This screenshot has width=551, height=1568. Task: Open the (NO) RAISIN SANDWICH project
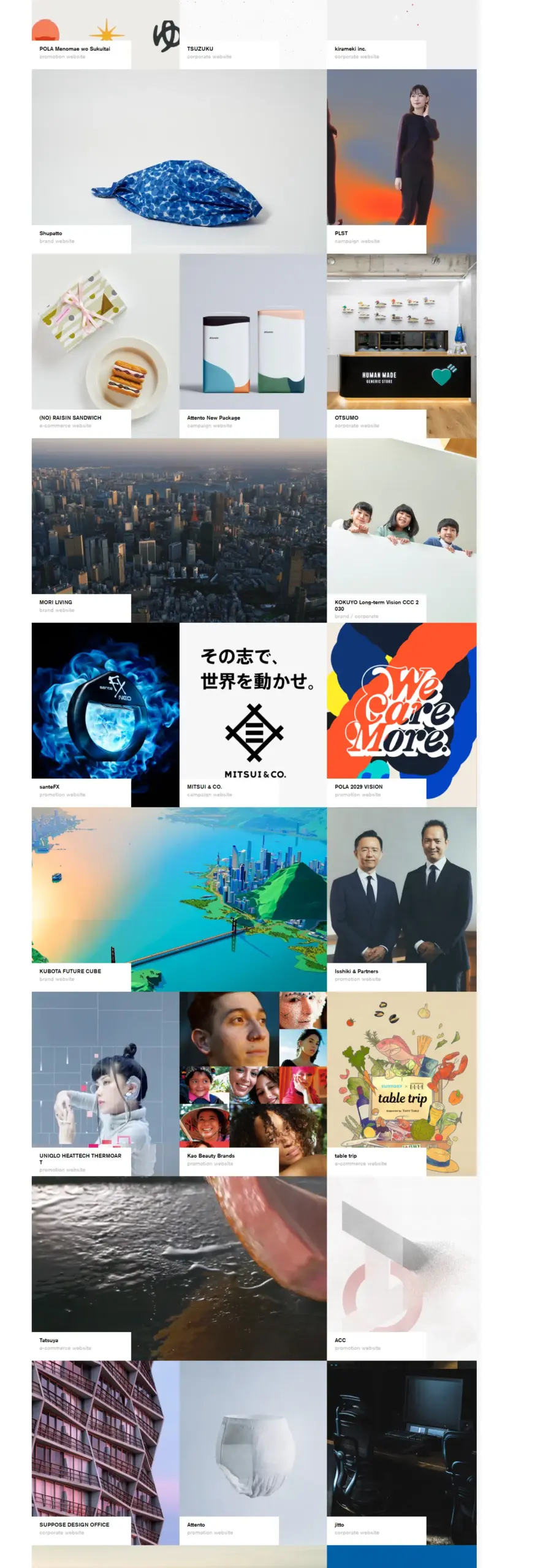[105, 345]
